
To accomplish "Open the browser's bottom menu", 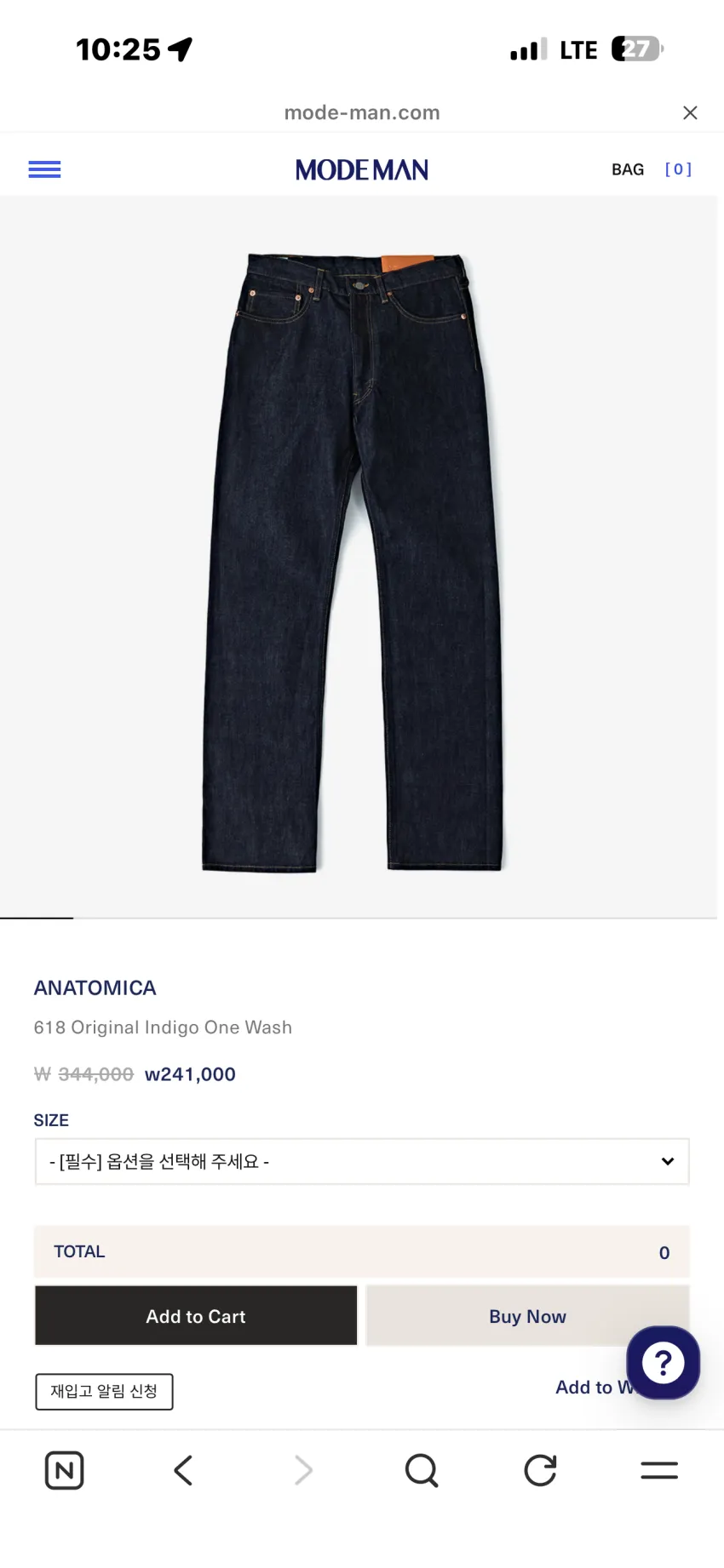I will 659,1470.
